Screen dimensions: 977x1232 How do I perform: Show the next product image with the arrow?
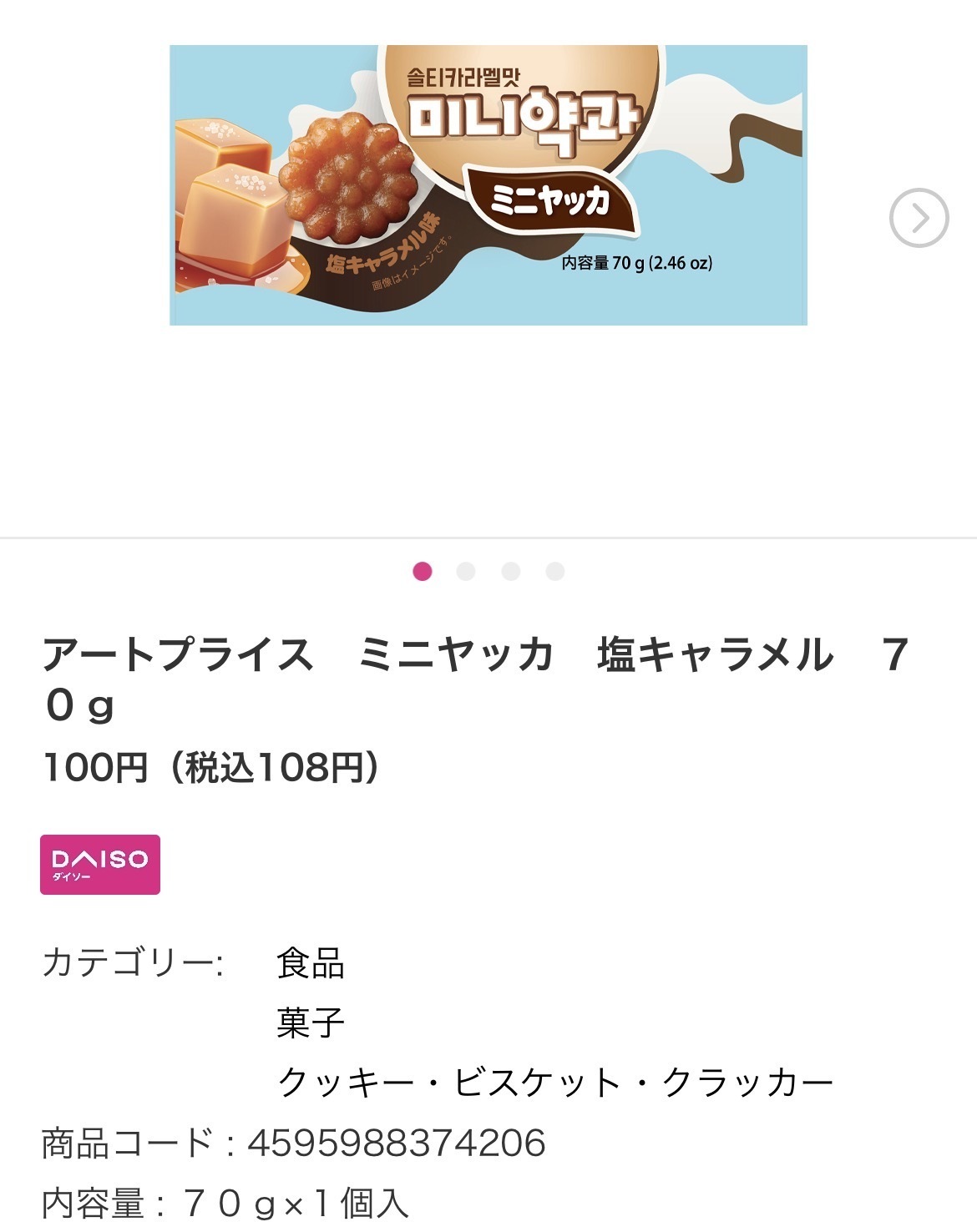tap(919, 218)
